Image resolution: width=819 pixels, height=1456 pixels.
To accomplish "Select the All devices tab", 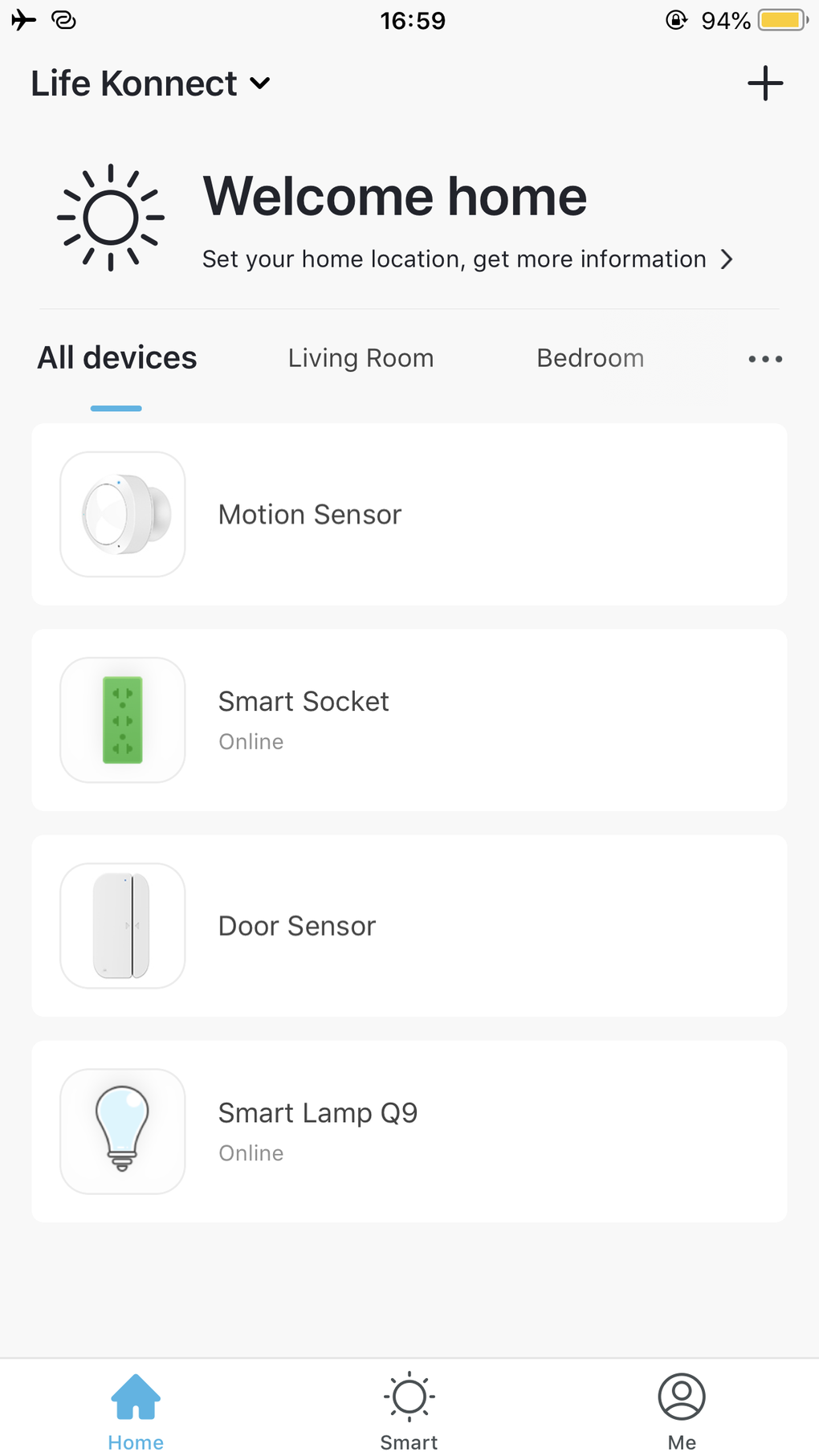I will [x=116, y=357].
